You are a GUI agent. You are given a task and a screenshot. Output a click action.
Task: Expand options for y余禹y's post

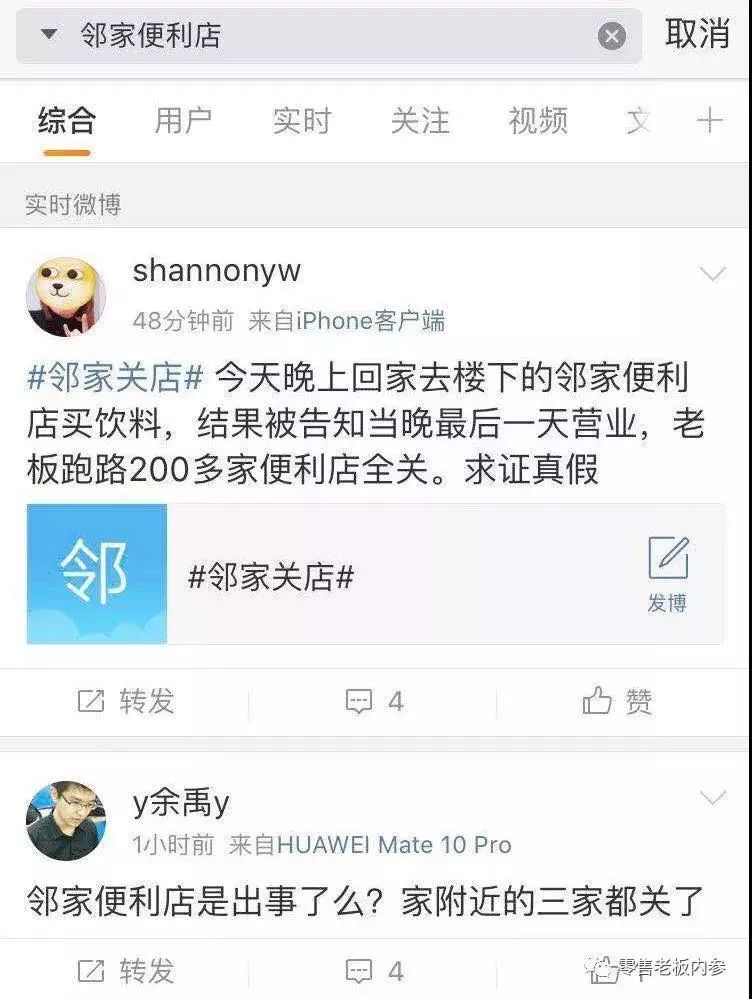pos(712,798)
